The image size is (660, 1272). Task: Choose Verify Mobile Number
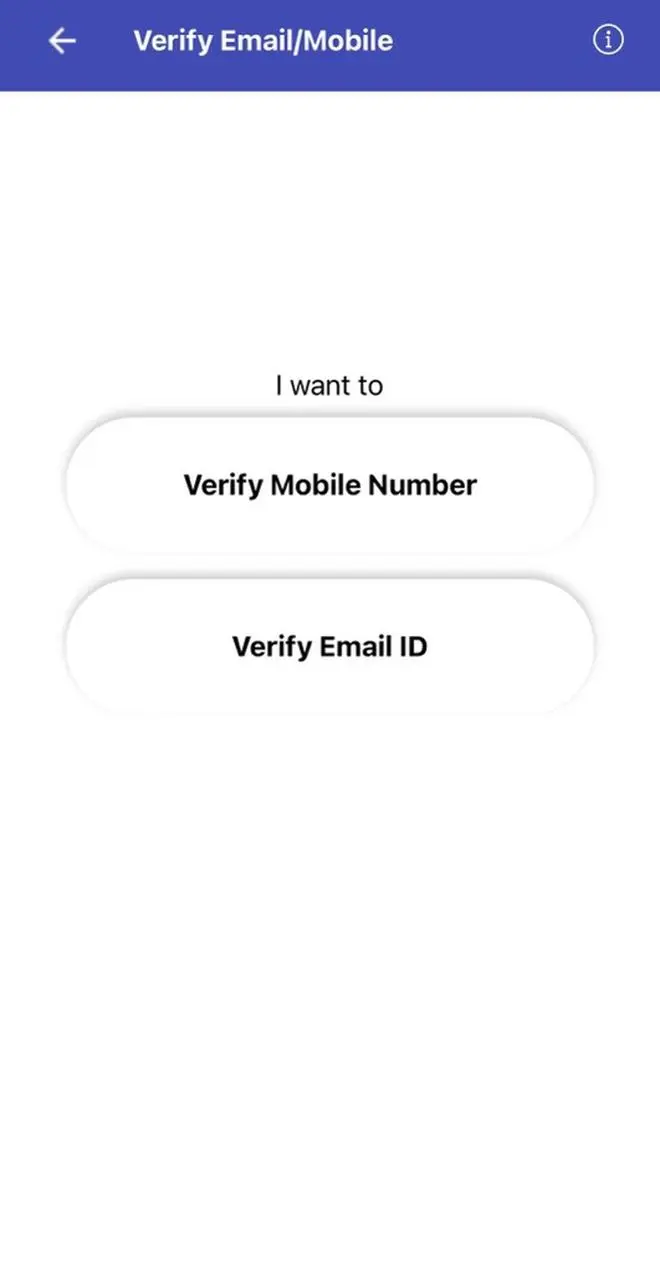click(330, 485)
